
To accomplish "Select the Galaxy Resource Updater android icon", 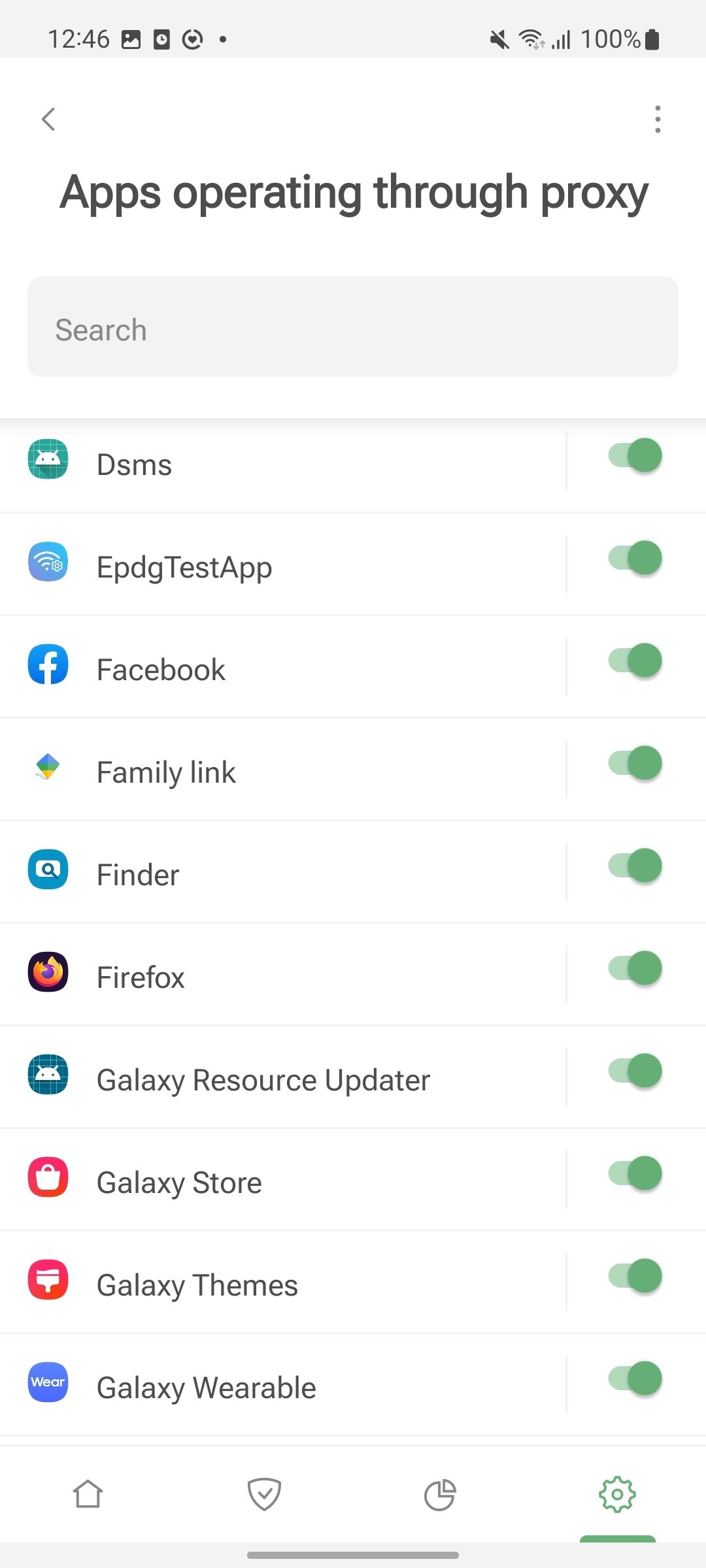I will point(47,1075).
